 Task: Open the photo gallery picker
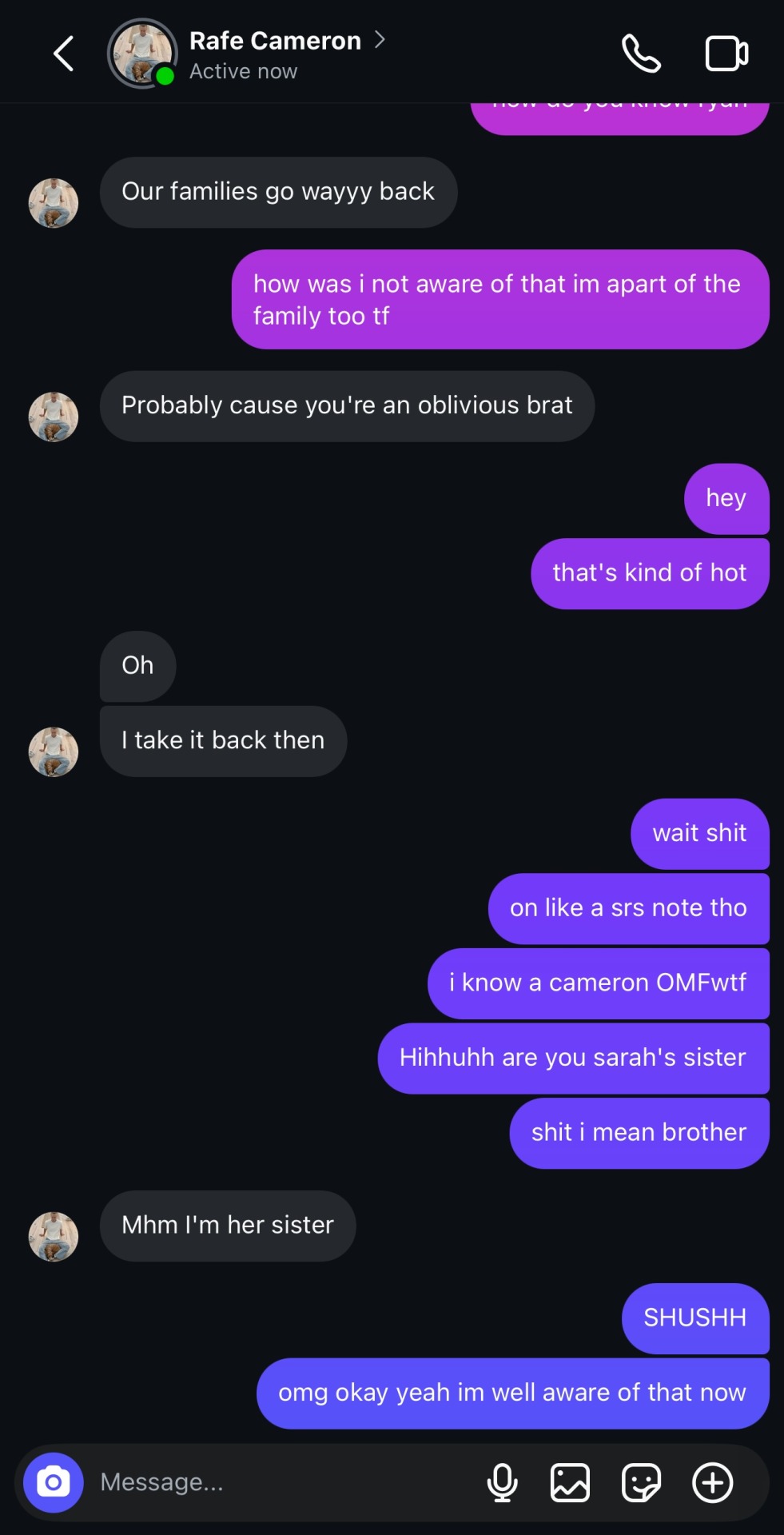(x=570, y=1482)
